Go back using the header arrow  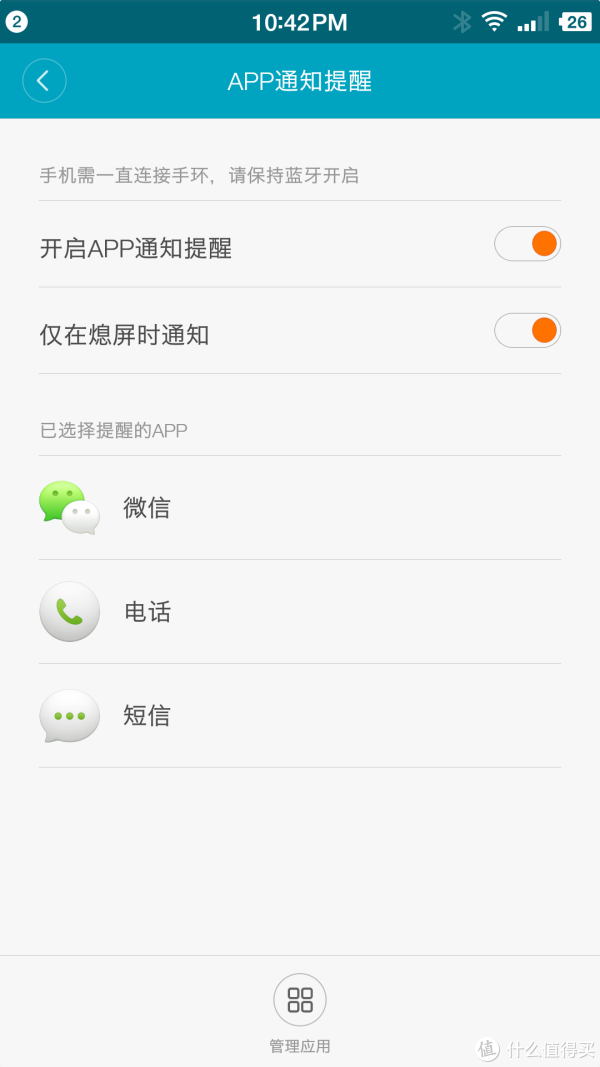[x=44, y=81]
